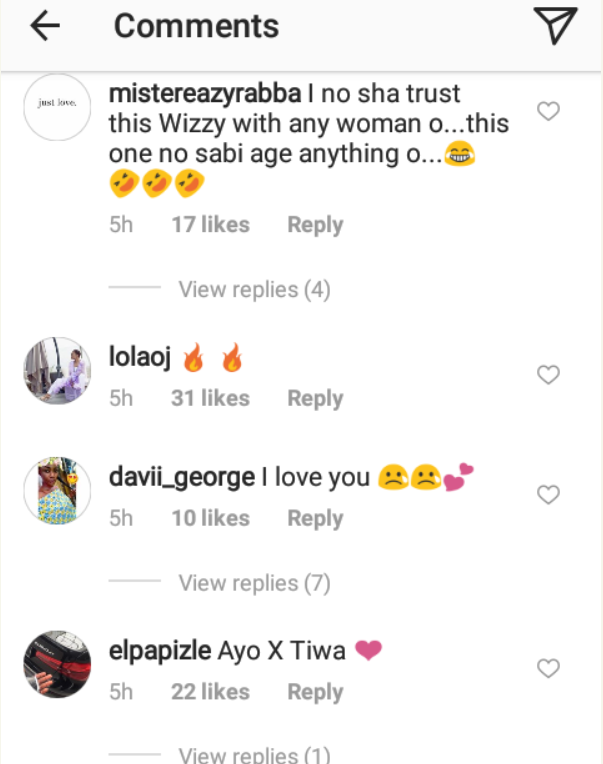The image size is (603, 764).
Task: Reply to mistereazyrabba's comment
Action: coord(315,225)
